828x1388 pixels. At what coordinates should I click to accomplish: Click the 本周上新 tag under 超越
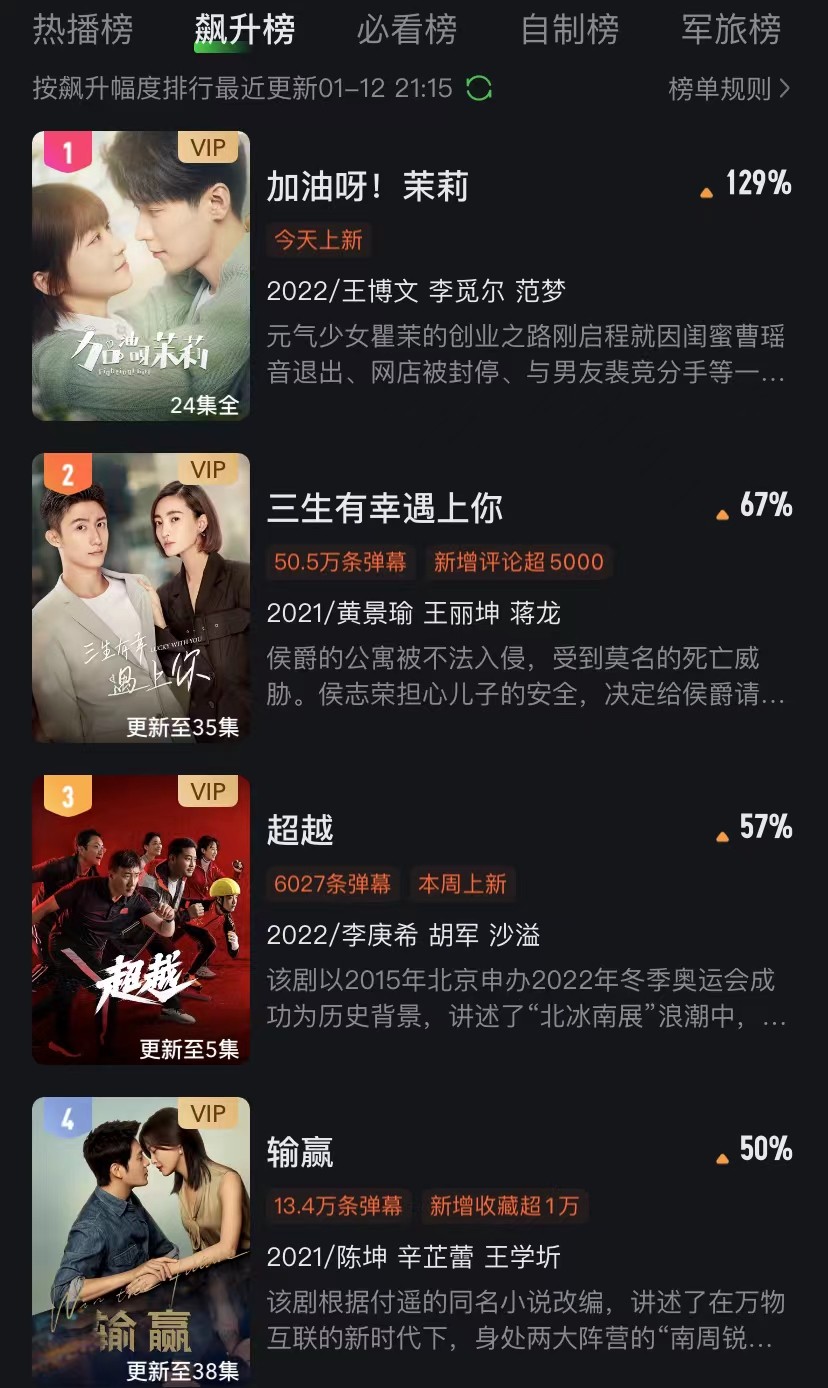coord(463,884)
